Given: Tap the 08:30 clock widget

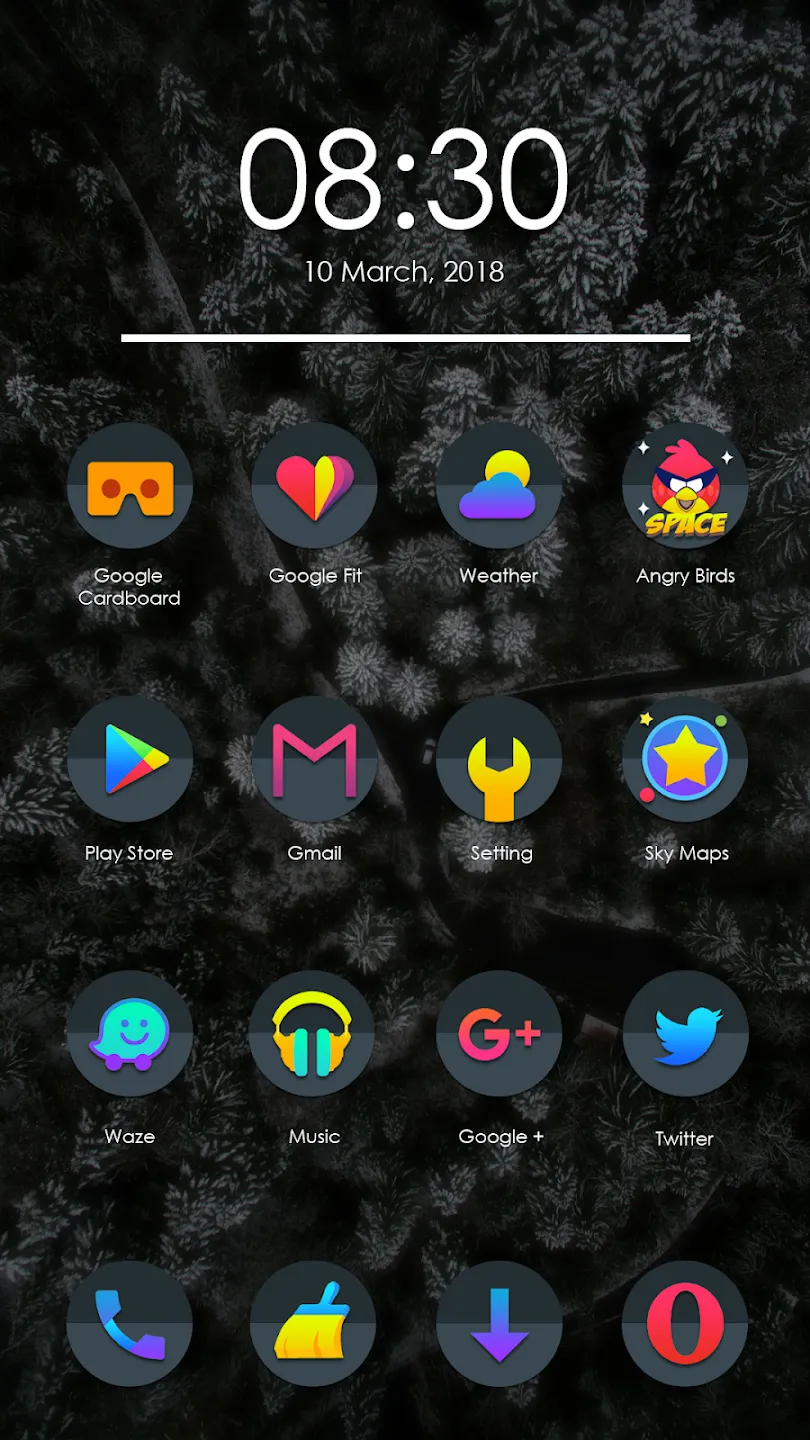Looking at the screenshot, I should 404,180.
